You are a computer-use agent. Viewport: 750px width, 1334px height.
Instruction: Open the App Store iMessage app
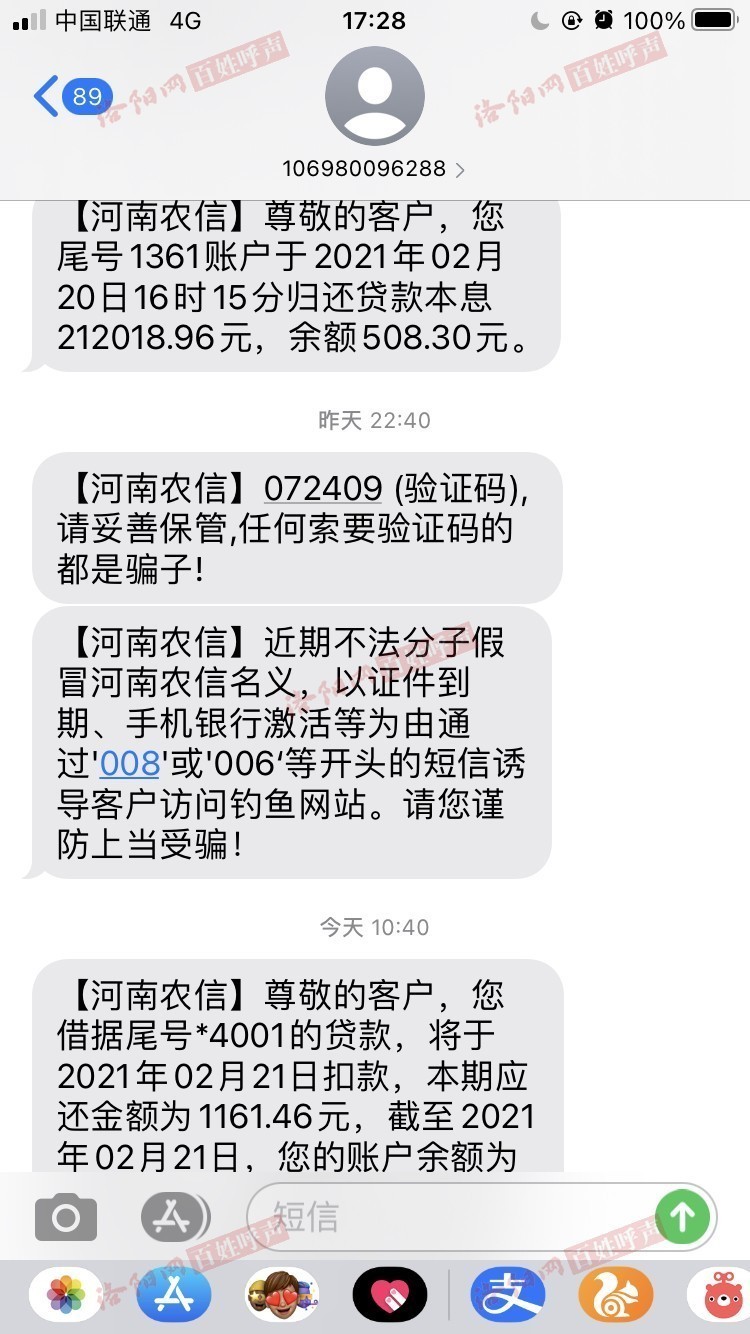click(x=174, y=1296)
